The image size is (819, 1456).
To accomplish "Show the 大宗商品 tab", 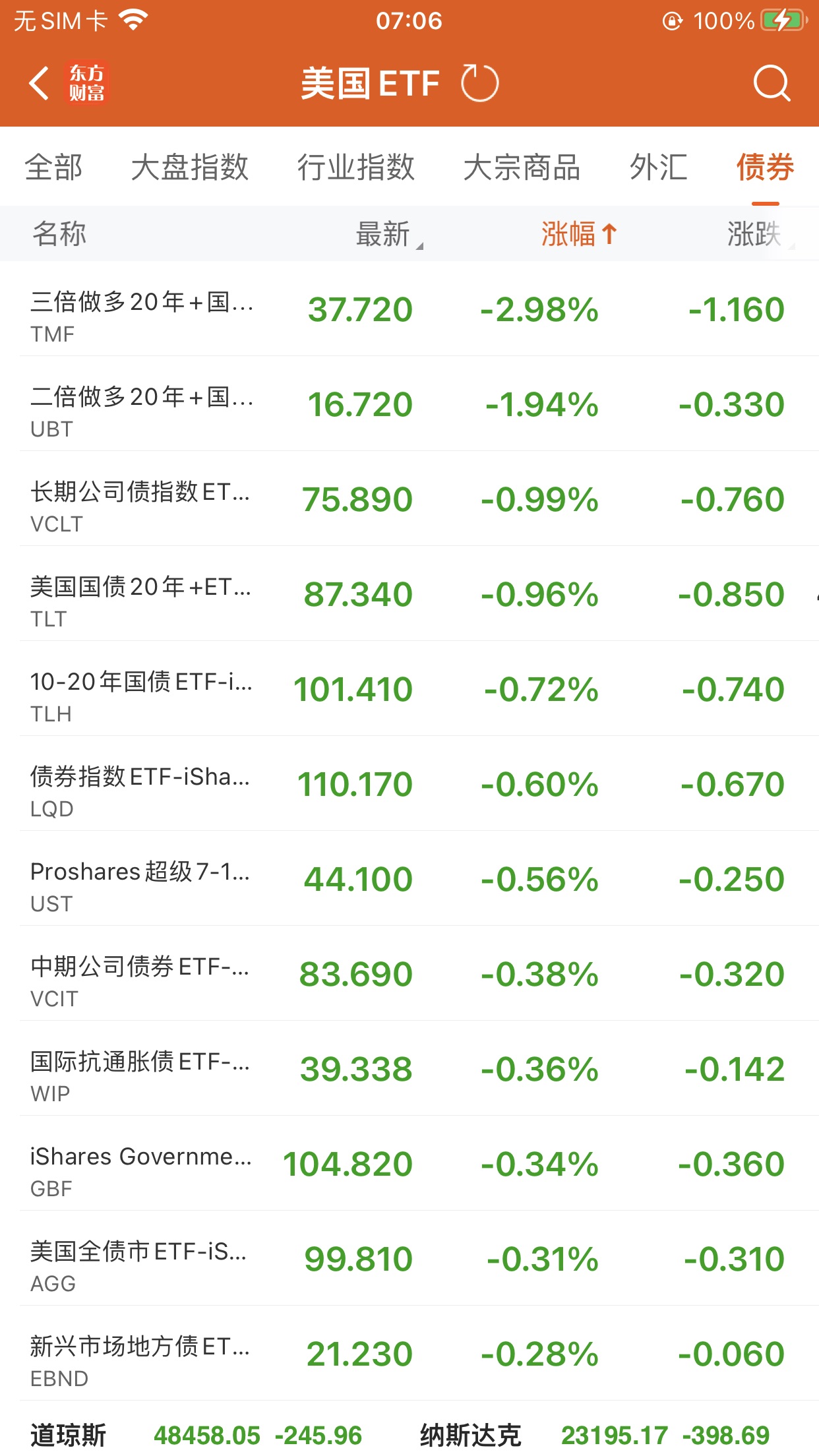I will tap(522, 167).
